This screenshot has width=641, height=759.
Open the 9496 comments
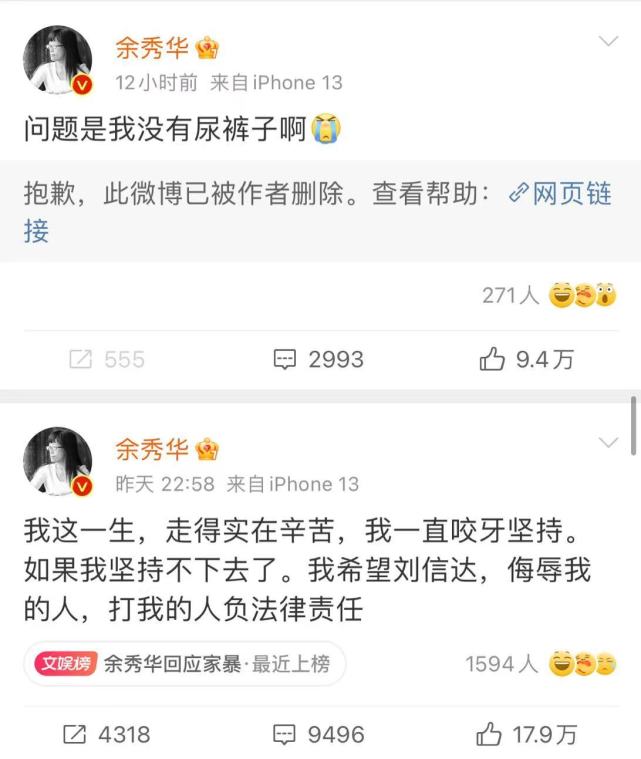pyautogui.click(x=319, y=734)
